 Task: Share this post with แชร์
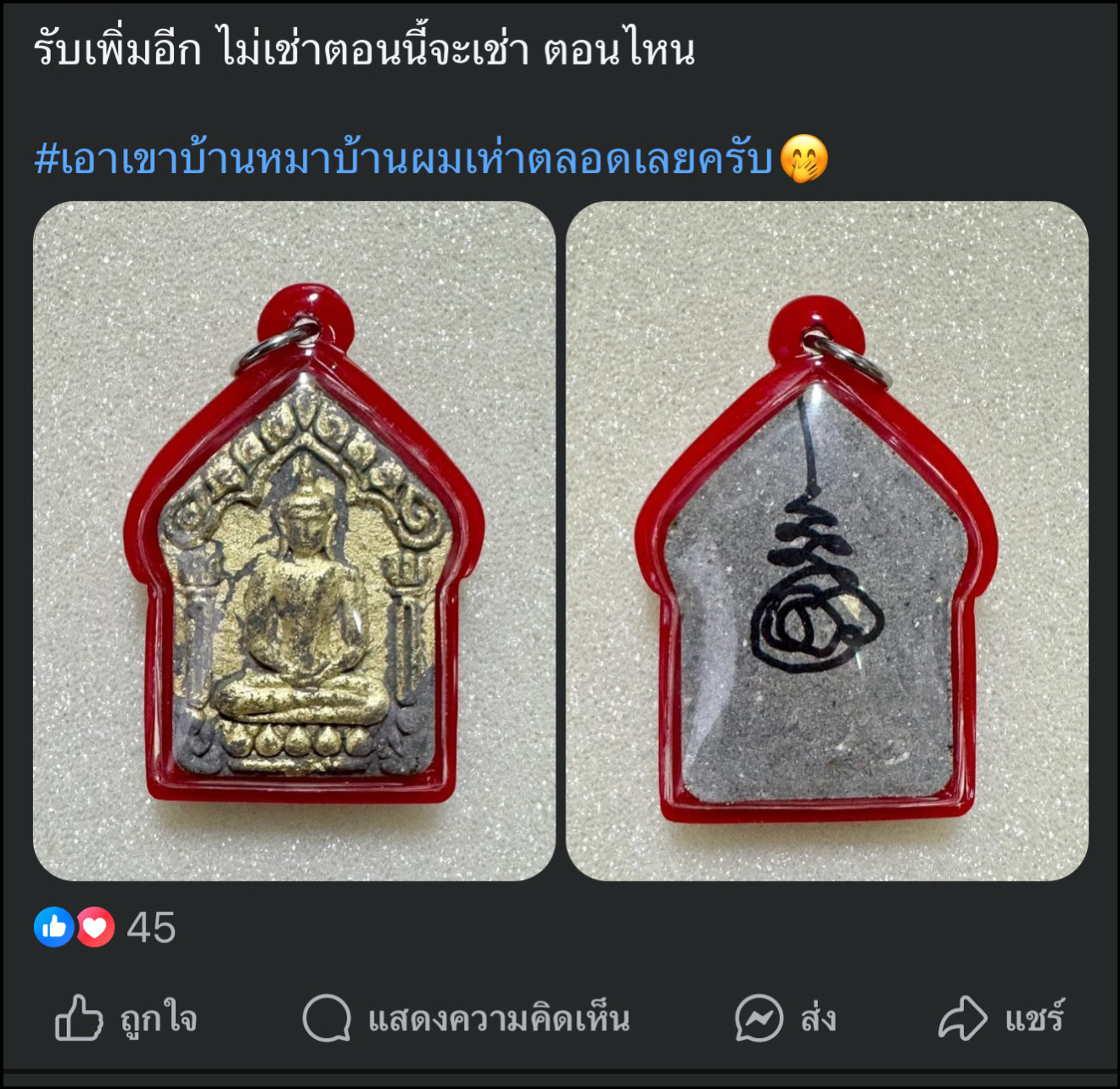pyautogui.click(x=1001, y=1019)
